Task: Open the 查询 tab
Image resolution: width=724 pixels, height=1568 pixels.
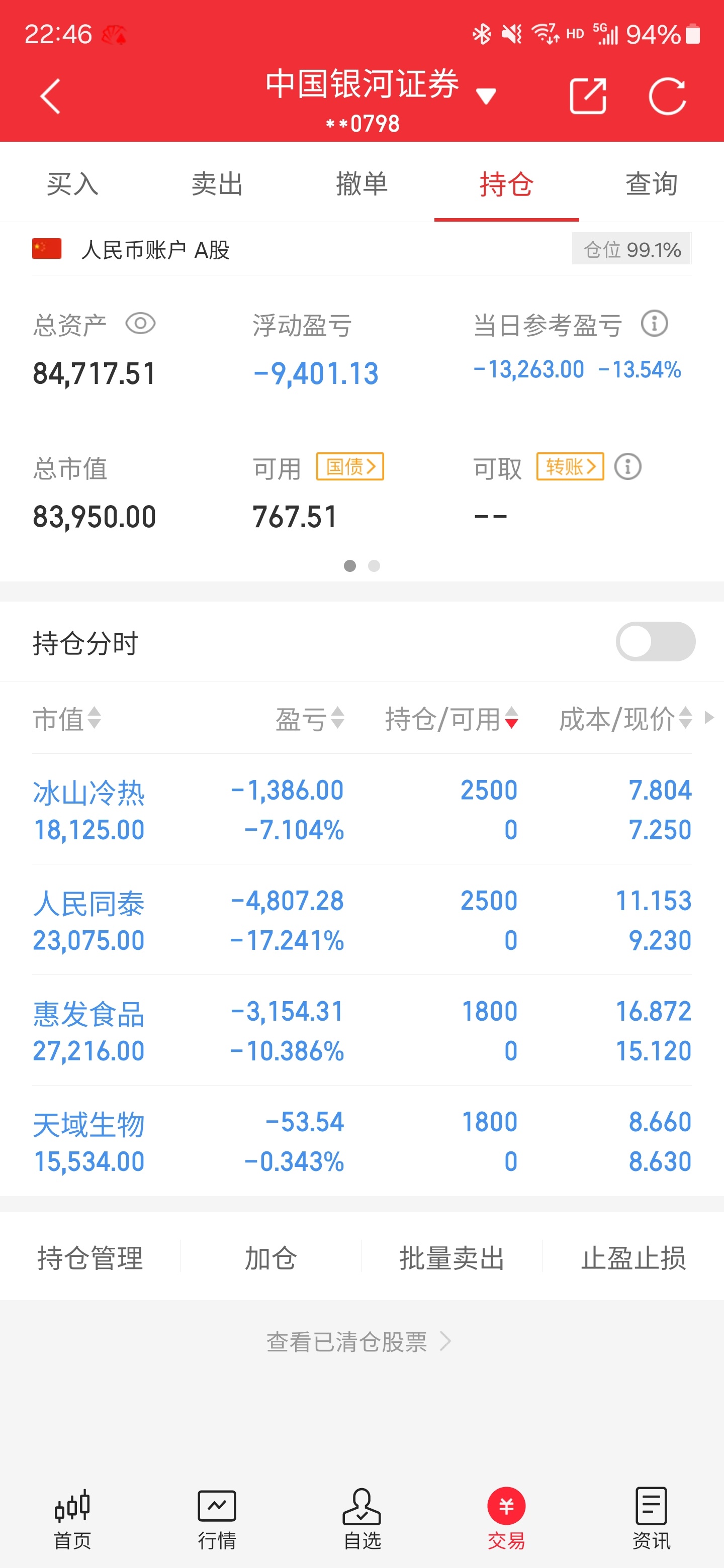Action: 651,184
